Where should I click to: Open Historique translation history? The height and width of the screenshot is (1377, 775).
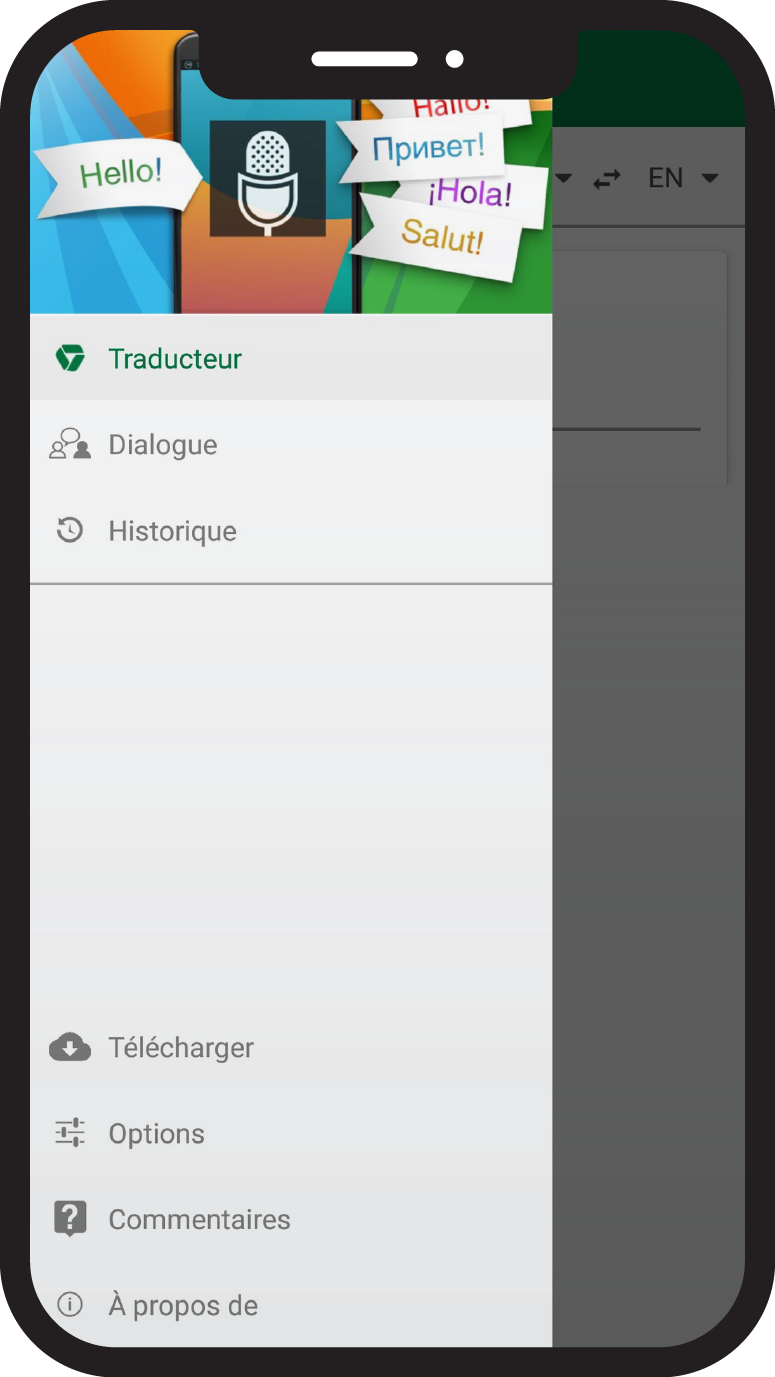(291, 530)
